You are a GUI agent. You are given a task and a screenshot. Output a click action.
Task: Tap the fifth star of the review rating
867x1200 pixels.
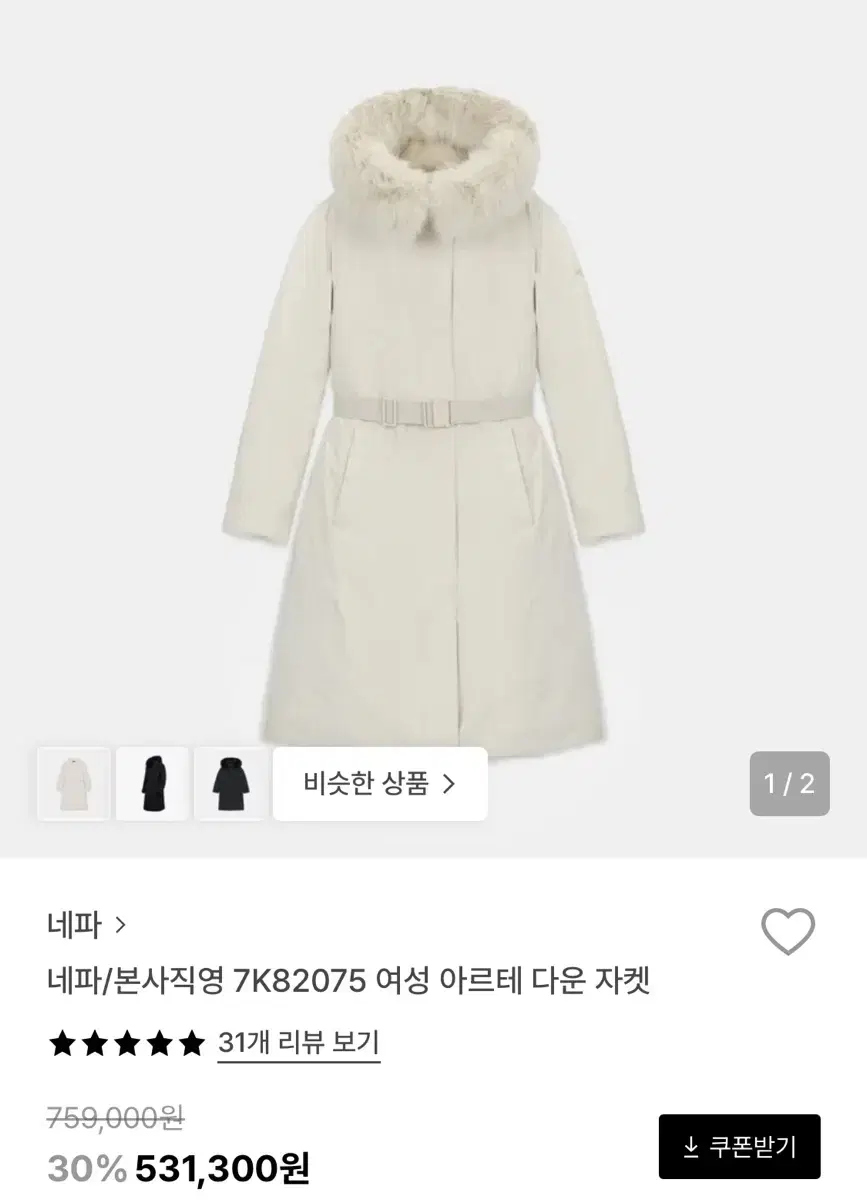(x=193, y=1042)
